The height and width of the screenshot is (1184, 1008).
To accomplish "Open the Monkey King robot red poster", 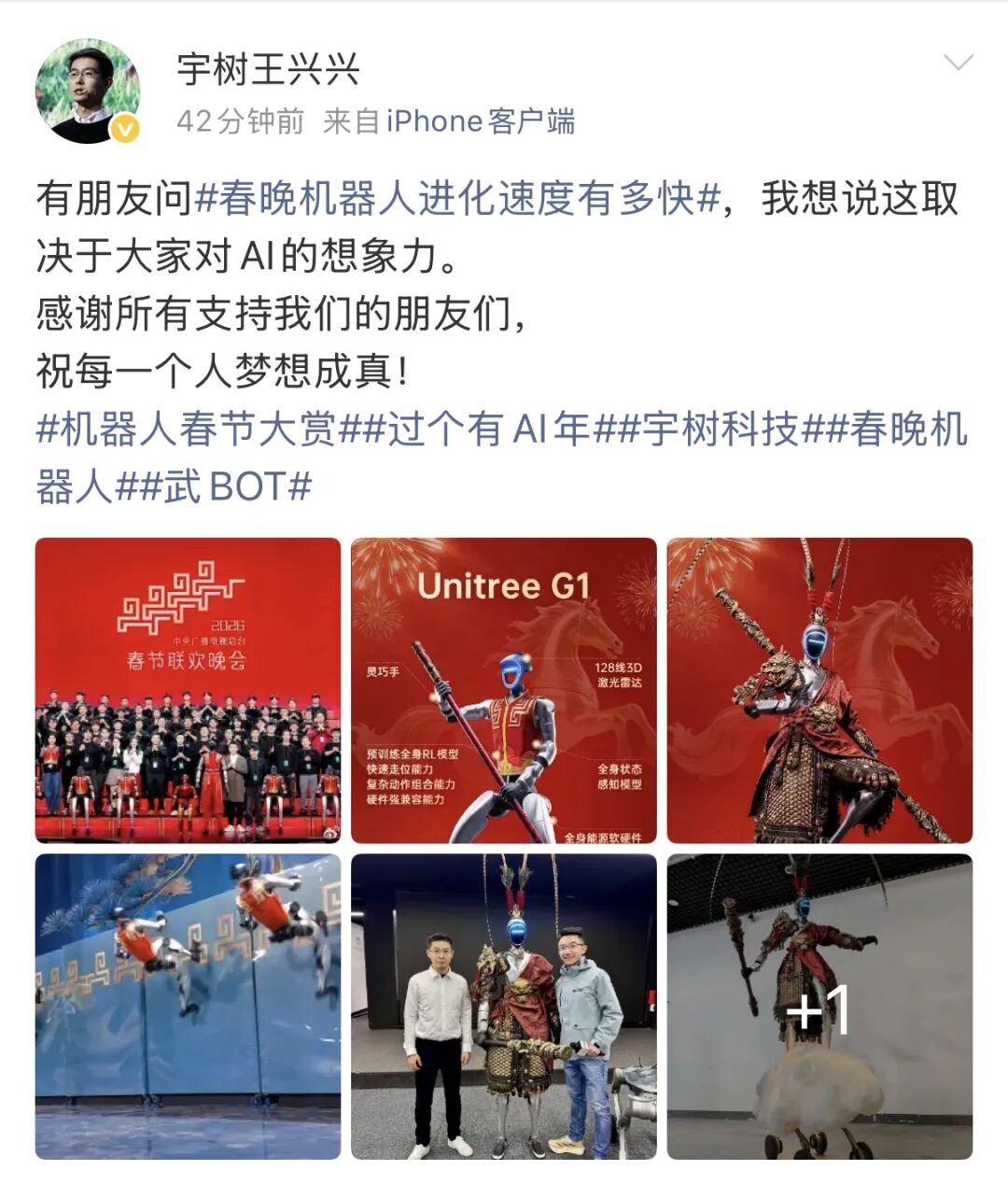I will click(819, 690).
